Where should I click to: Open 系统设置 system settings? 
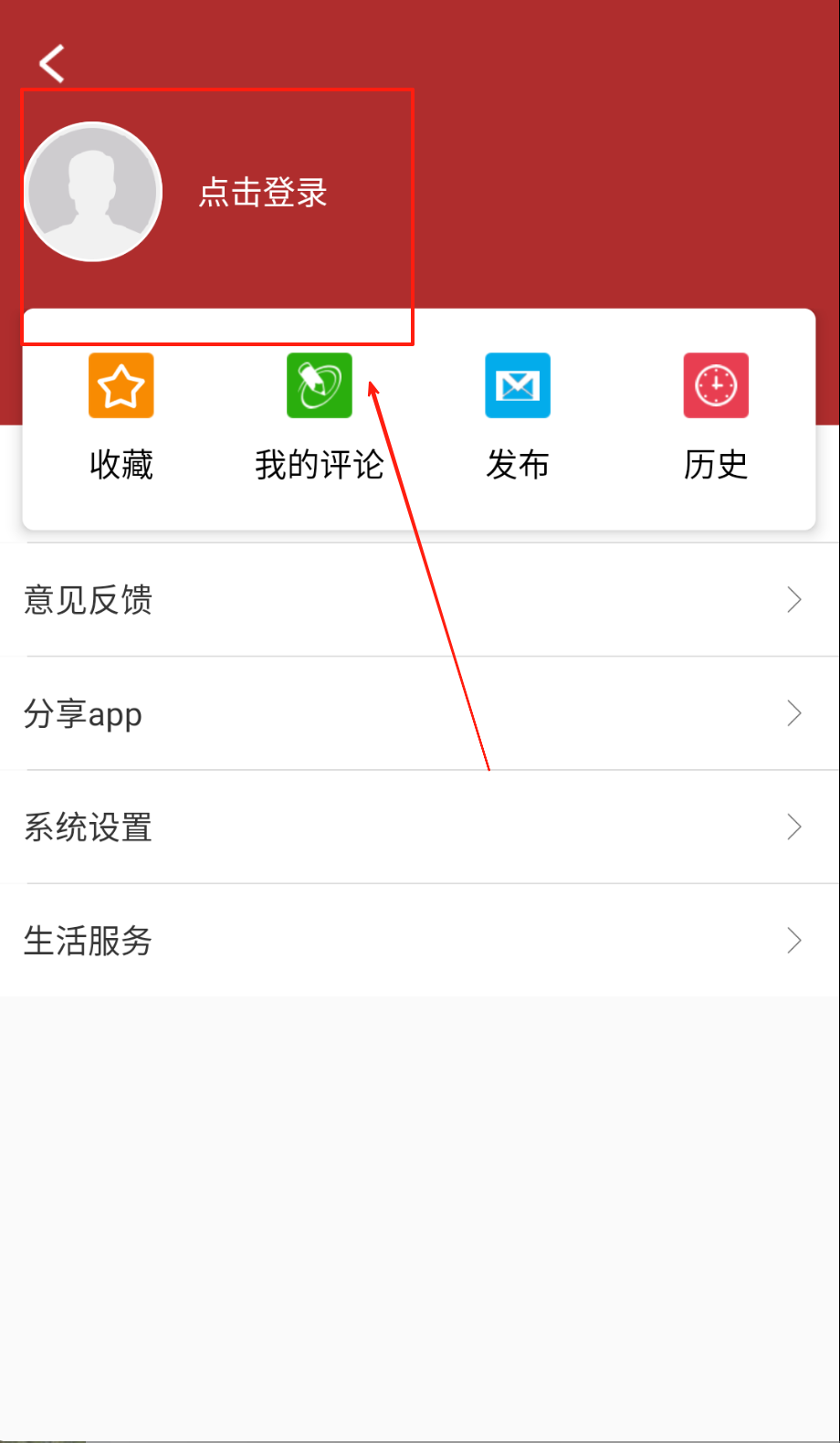pyautogui.click(x=420, y=827)
